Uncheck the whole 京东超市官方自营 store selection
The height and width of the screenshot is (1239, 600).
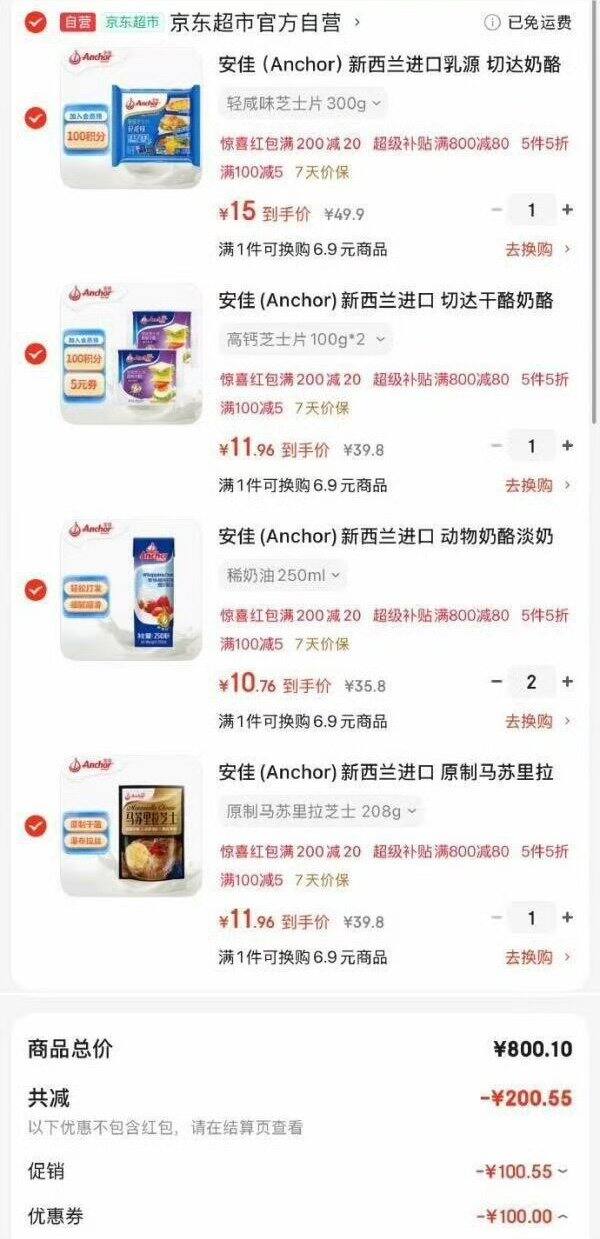pos(36,22)
